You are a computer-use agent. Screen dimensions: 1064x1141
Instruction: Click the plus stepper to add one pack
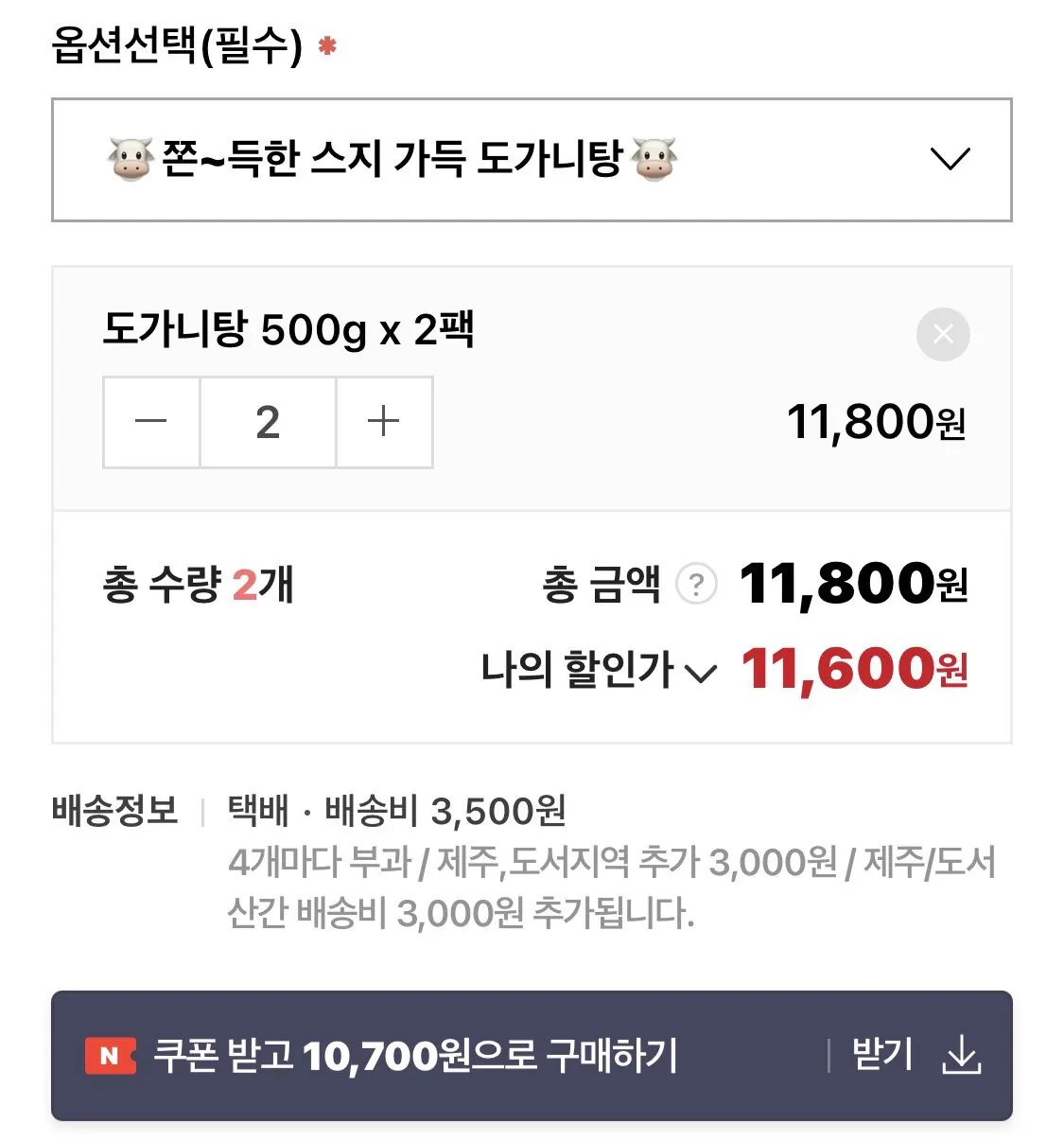tap(384, 423)
